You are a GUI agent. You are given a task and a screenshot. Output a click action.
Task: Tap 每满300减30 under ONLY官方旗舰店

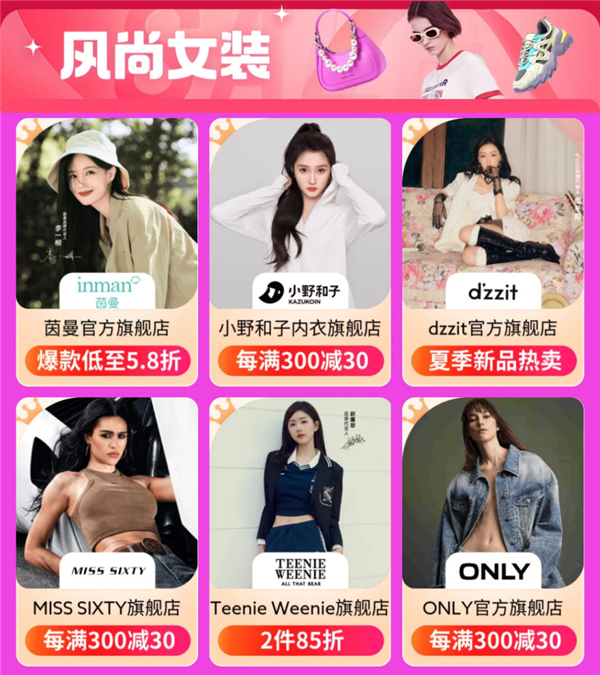tap(493, 640)
